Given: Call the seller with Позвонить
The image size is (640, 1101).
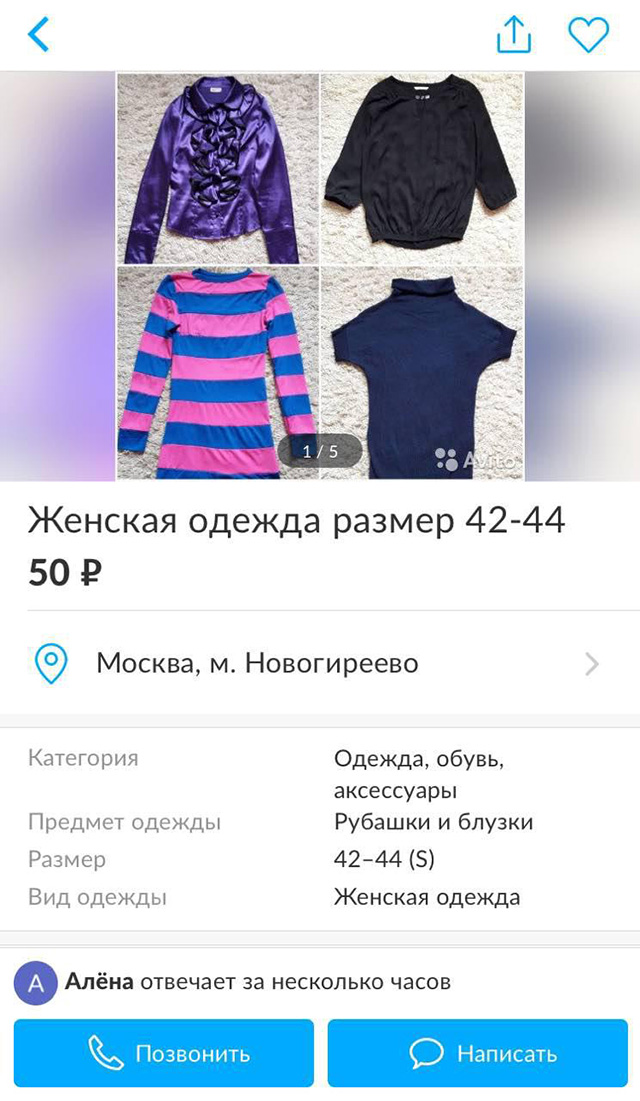Looking at the screenshot, I should click(x=164, y=1053).
